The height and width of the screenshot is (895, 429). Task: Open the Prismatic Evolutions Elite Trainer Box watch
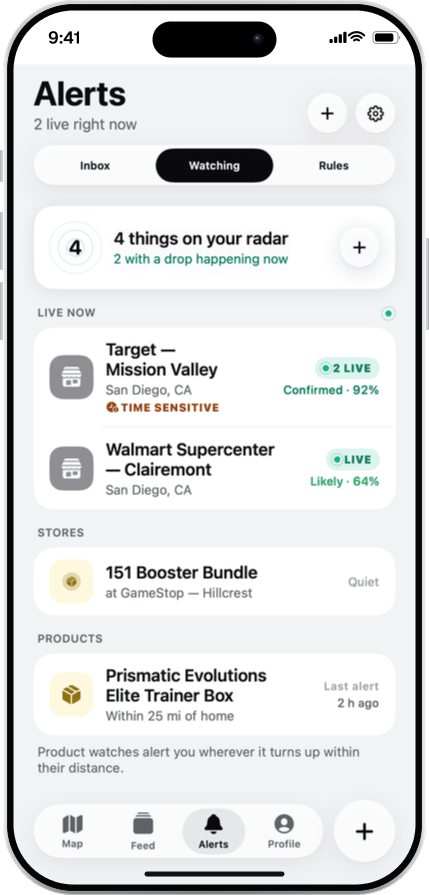pos(214,695)
